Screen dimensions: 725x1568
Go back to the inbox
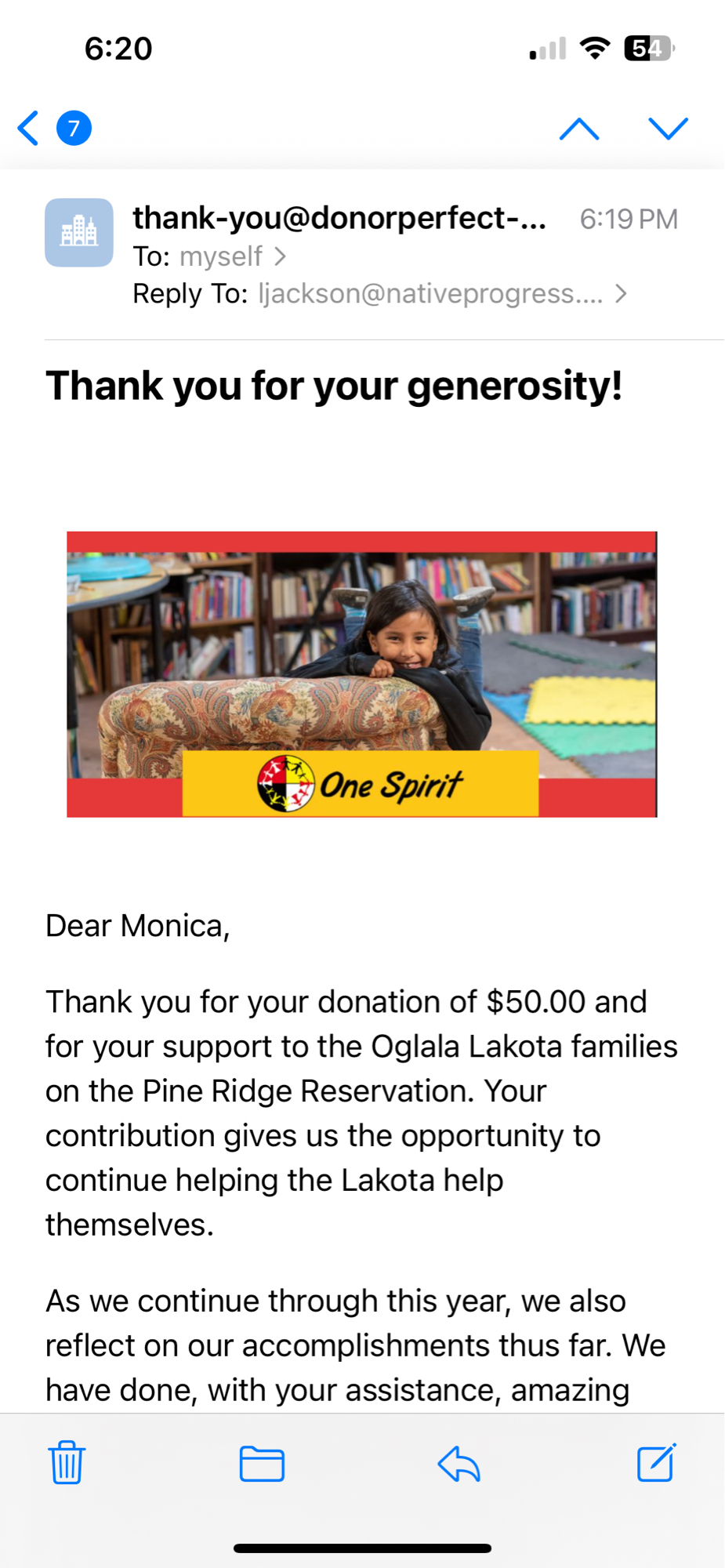click(30, 128)
